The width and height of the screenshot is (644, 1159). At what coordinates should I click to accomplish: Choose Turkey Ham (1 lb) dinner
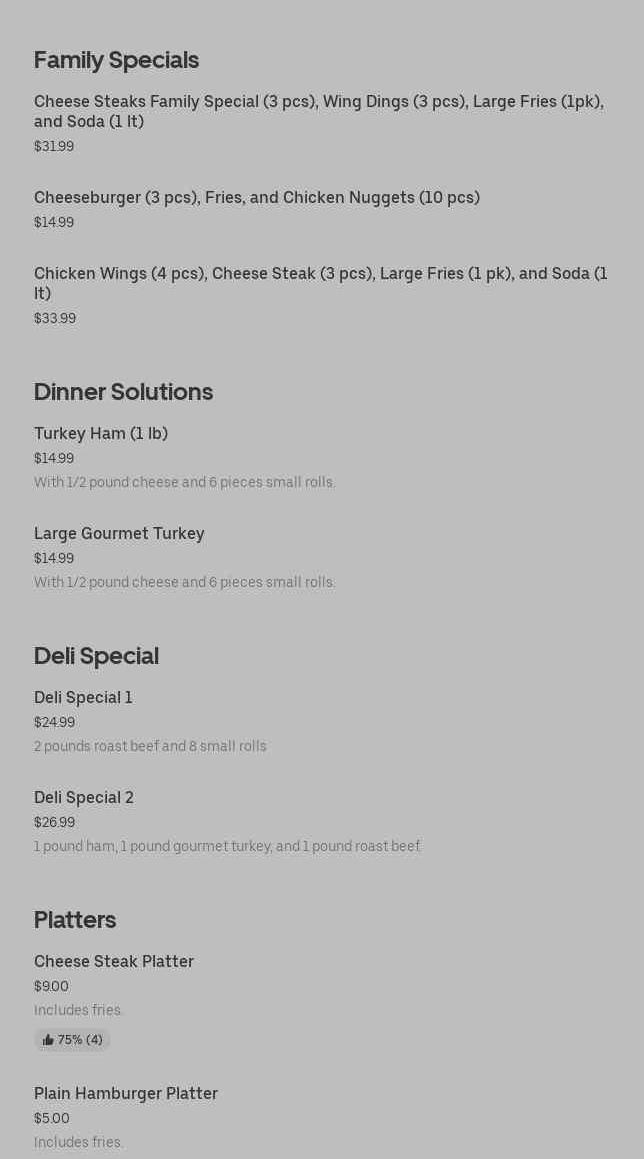pos(101,434)
